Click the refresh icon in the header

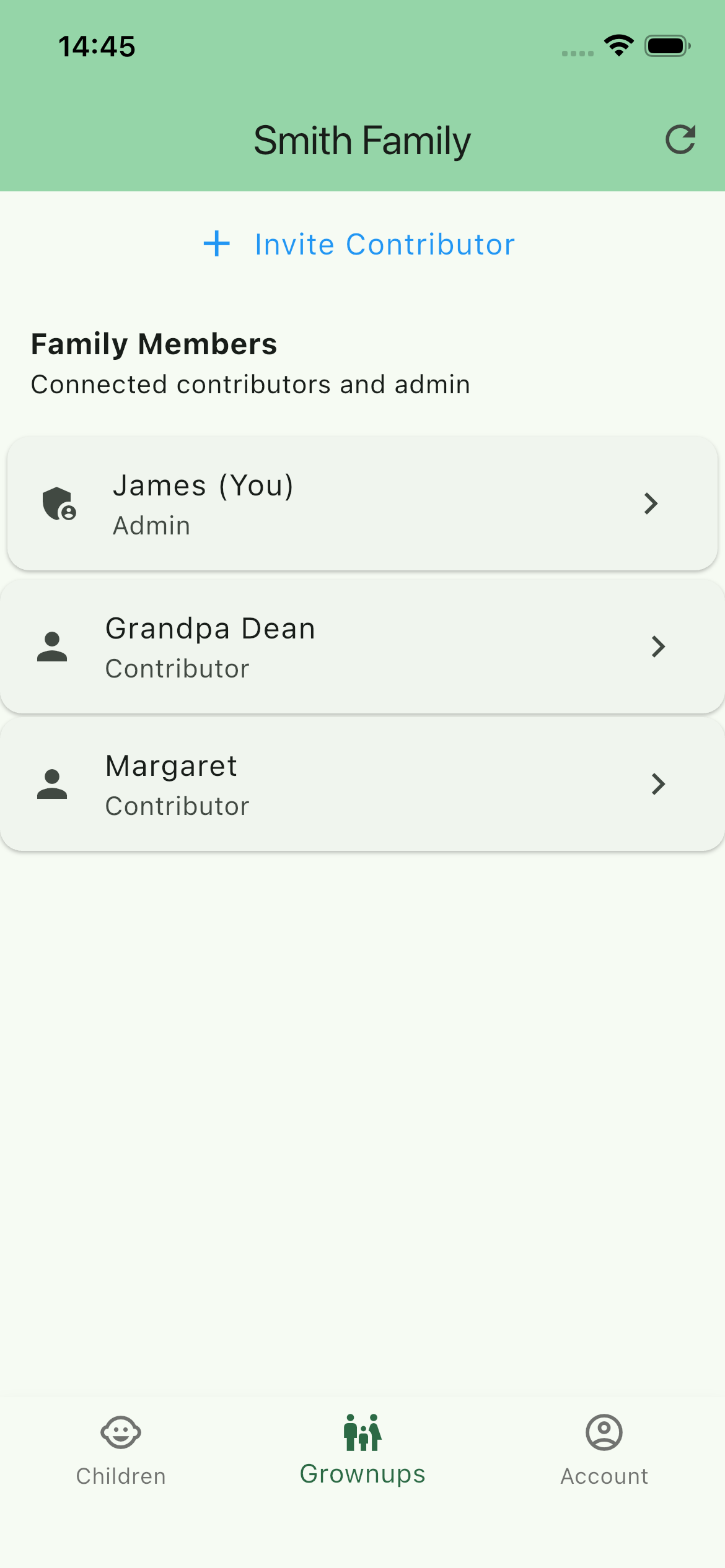(x=680, y=140)
